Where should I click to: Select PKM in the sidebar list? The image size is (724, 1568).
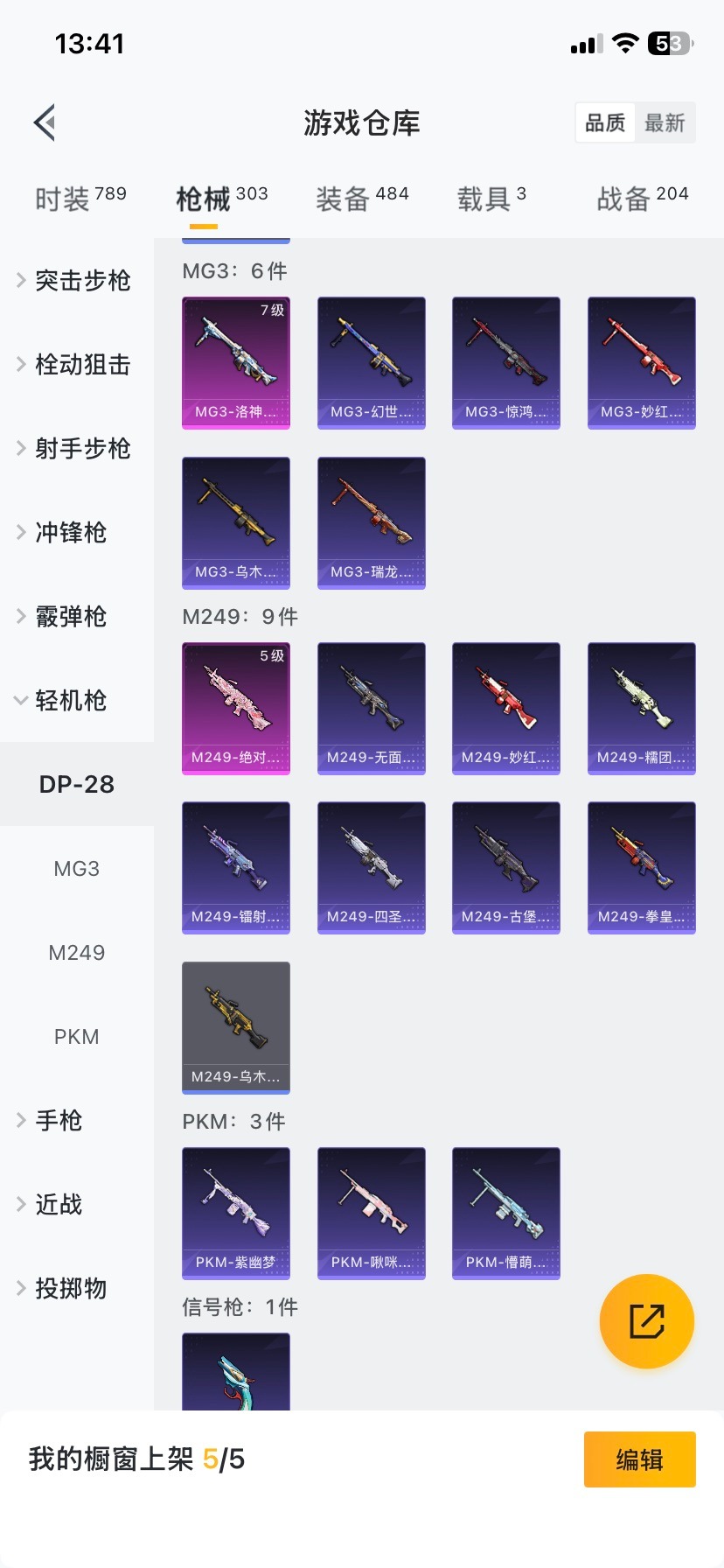tap(77, 1037)
